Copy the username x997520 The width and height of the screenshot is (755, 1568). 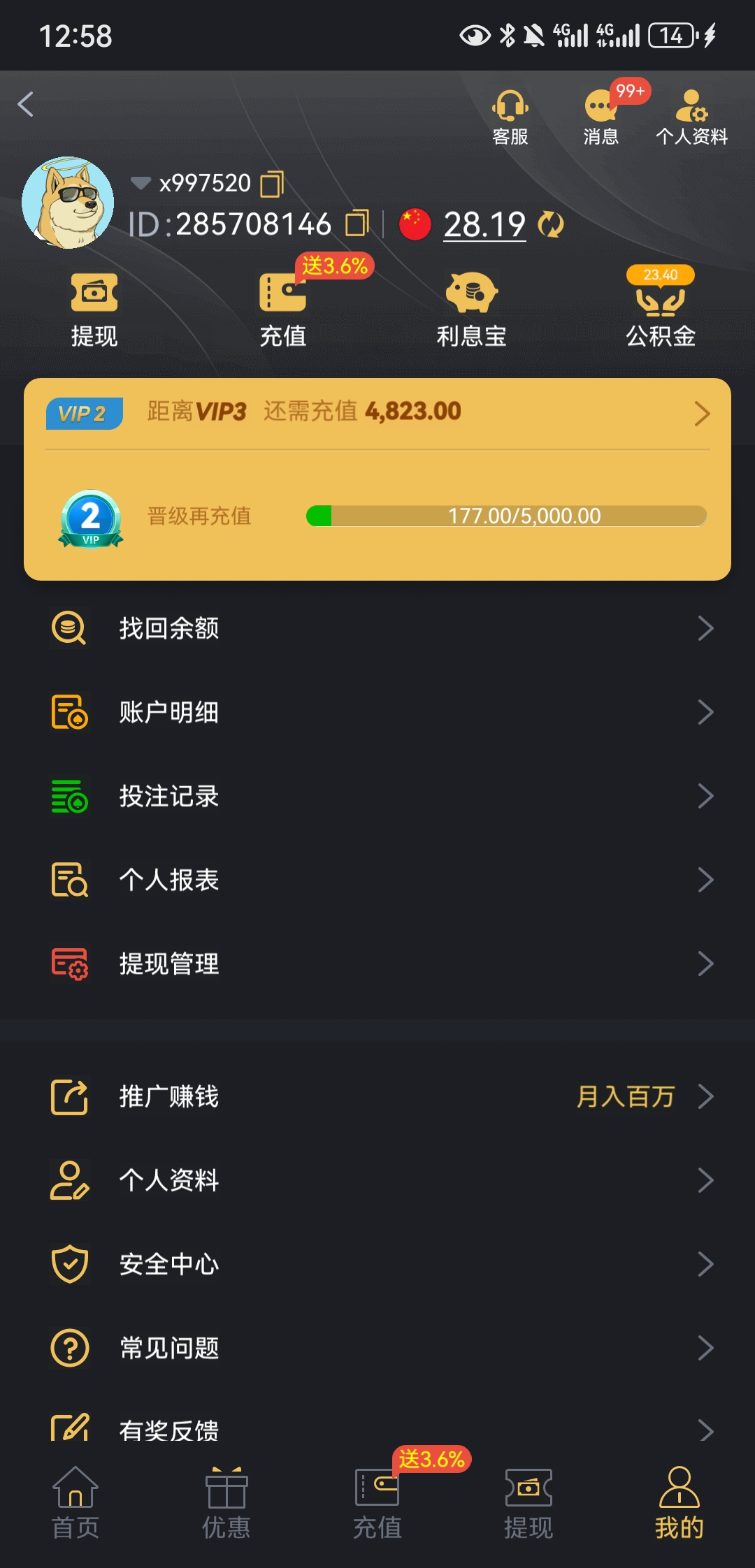[272, 184]
